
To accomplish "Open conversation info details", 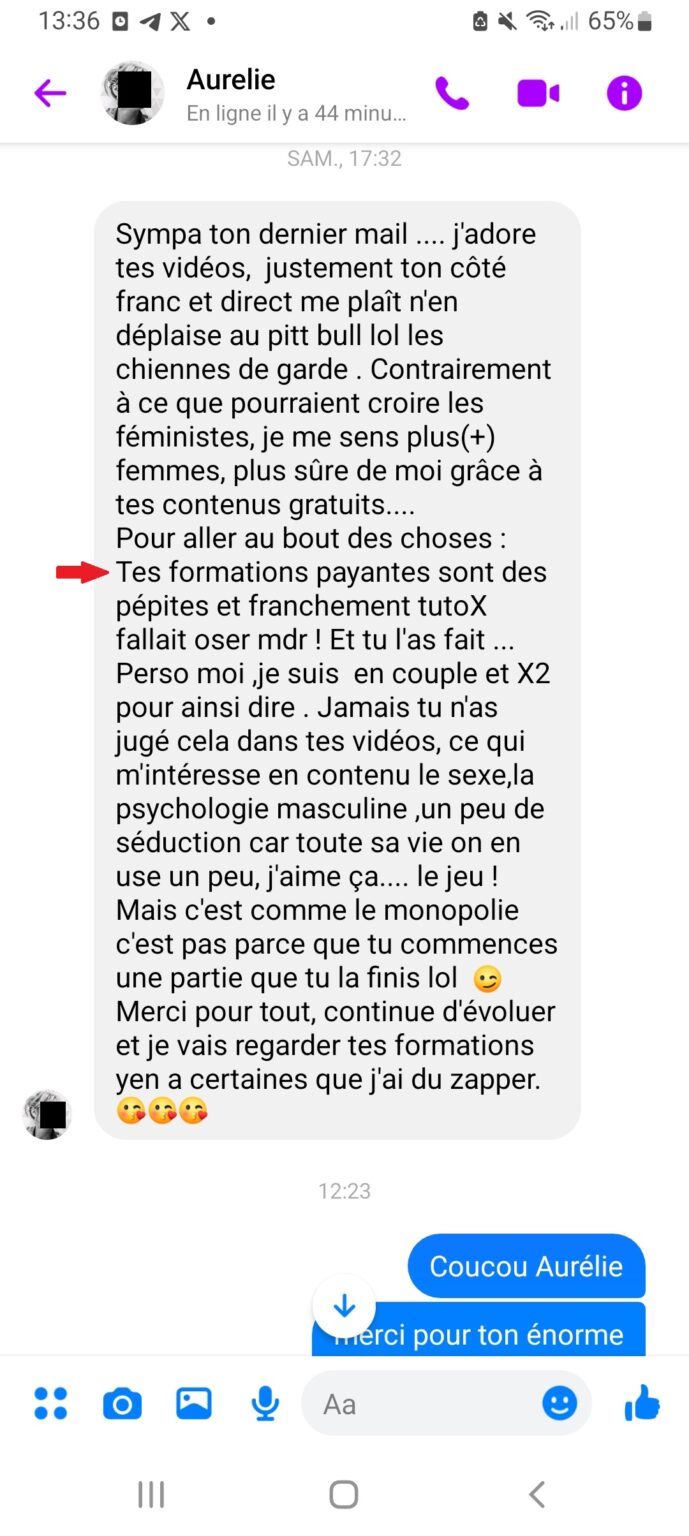I will (624, 94).
